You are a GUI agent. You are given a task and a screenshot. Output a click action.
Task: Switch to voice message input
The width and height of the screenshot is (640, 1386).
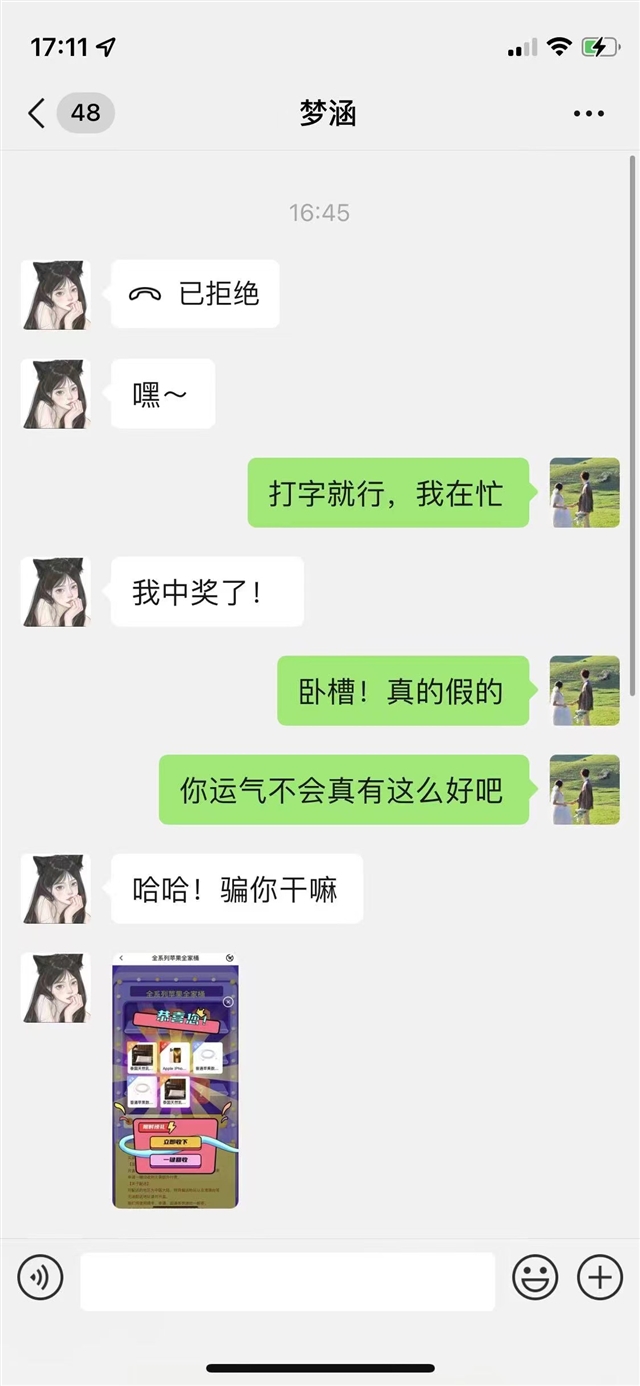[40, 1277]
